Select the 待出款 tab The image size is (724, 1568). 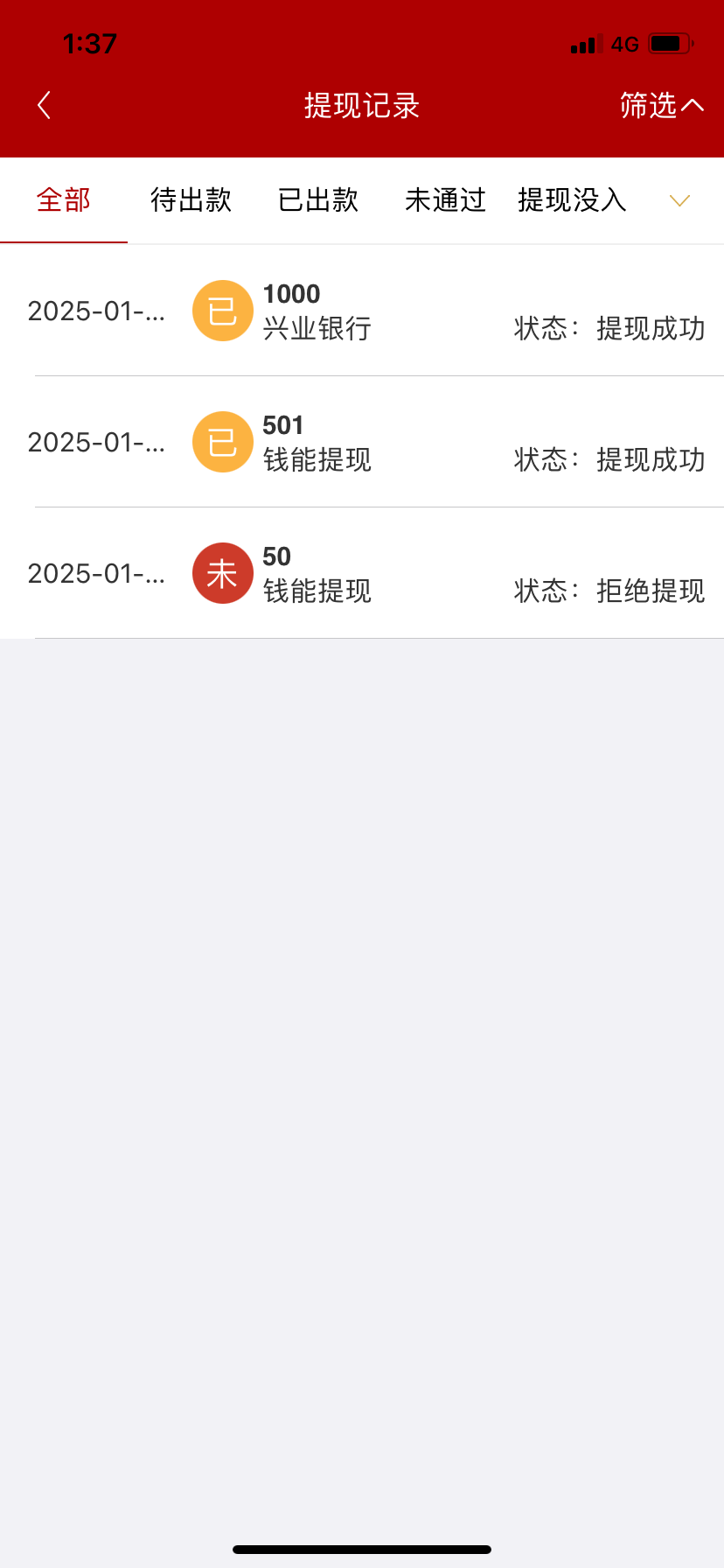pyautogui.click(x=191, y=200)
